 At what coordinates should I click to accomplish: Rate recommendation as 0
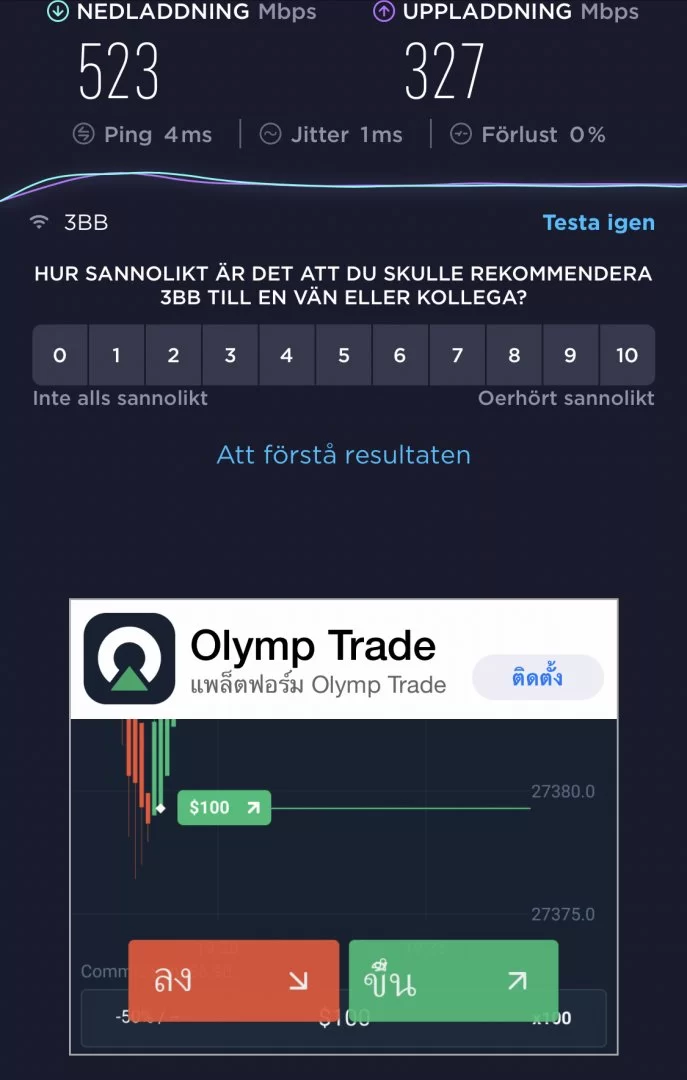(60, 355)
